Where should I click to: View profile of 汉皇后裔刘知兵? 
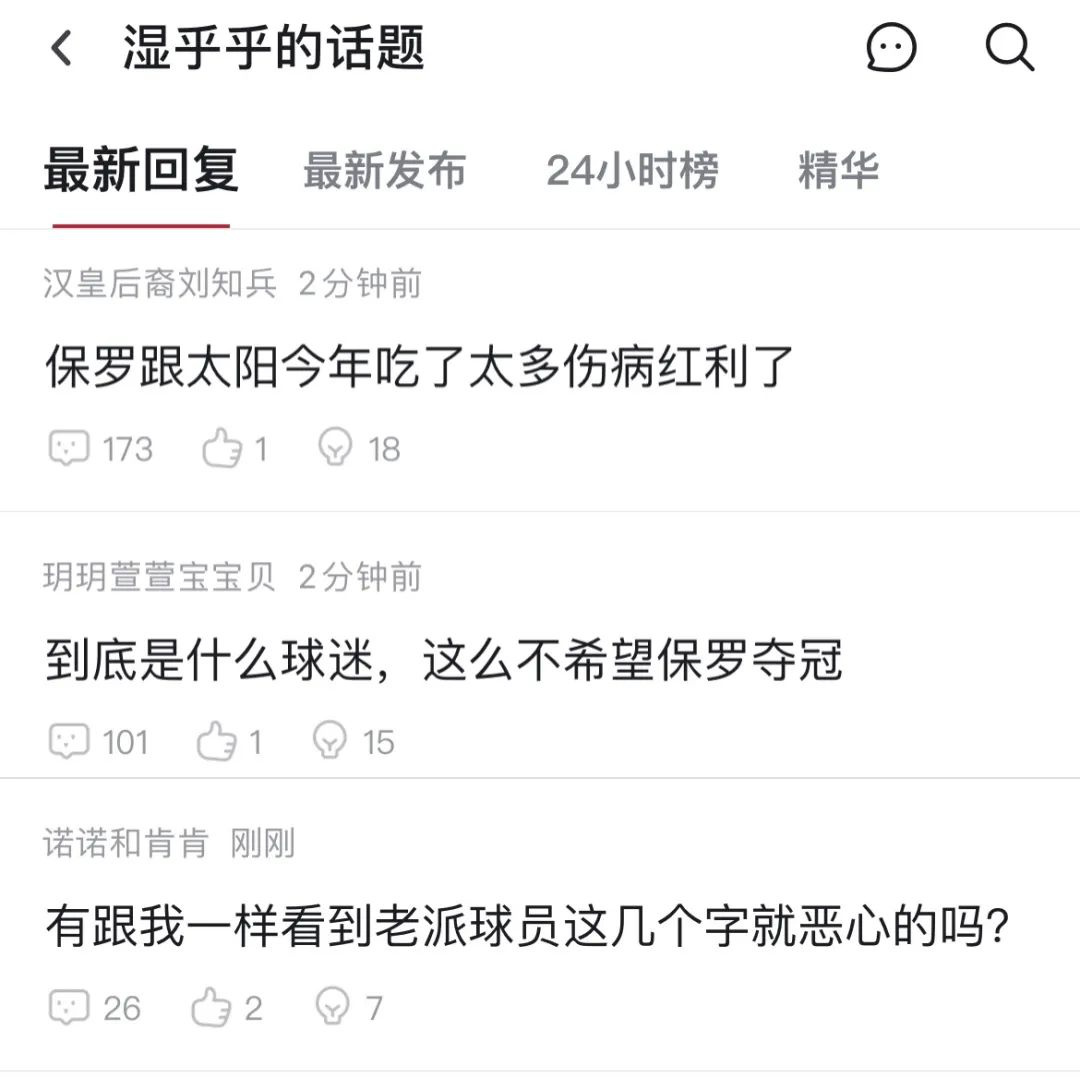160,284
